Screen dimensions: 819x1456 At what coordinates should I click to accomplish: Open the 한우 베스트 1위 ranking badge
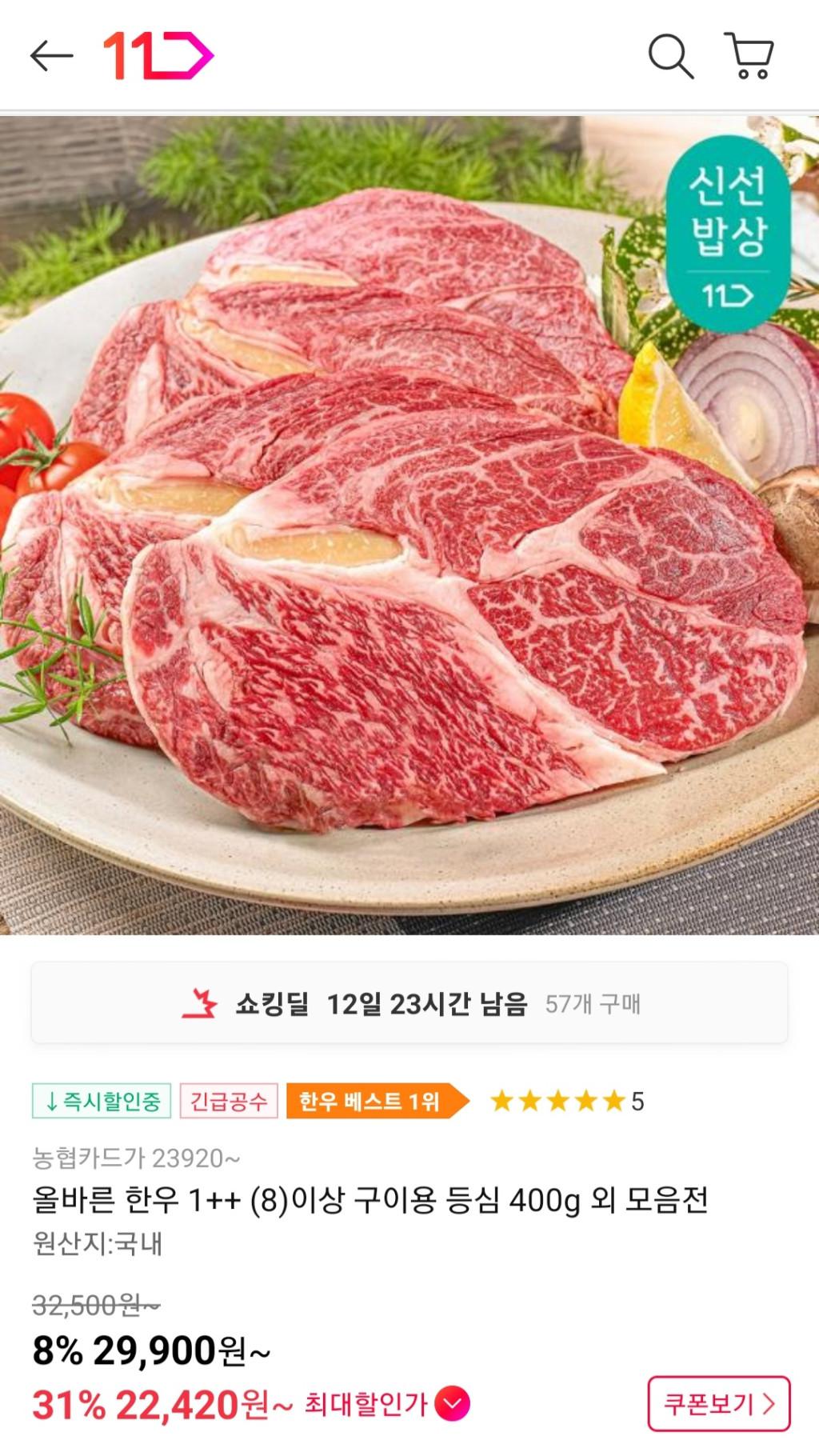[371, 1102]
